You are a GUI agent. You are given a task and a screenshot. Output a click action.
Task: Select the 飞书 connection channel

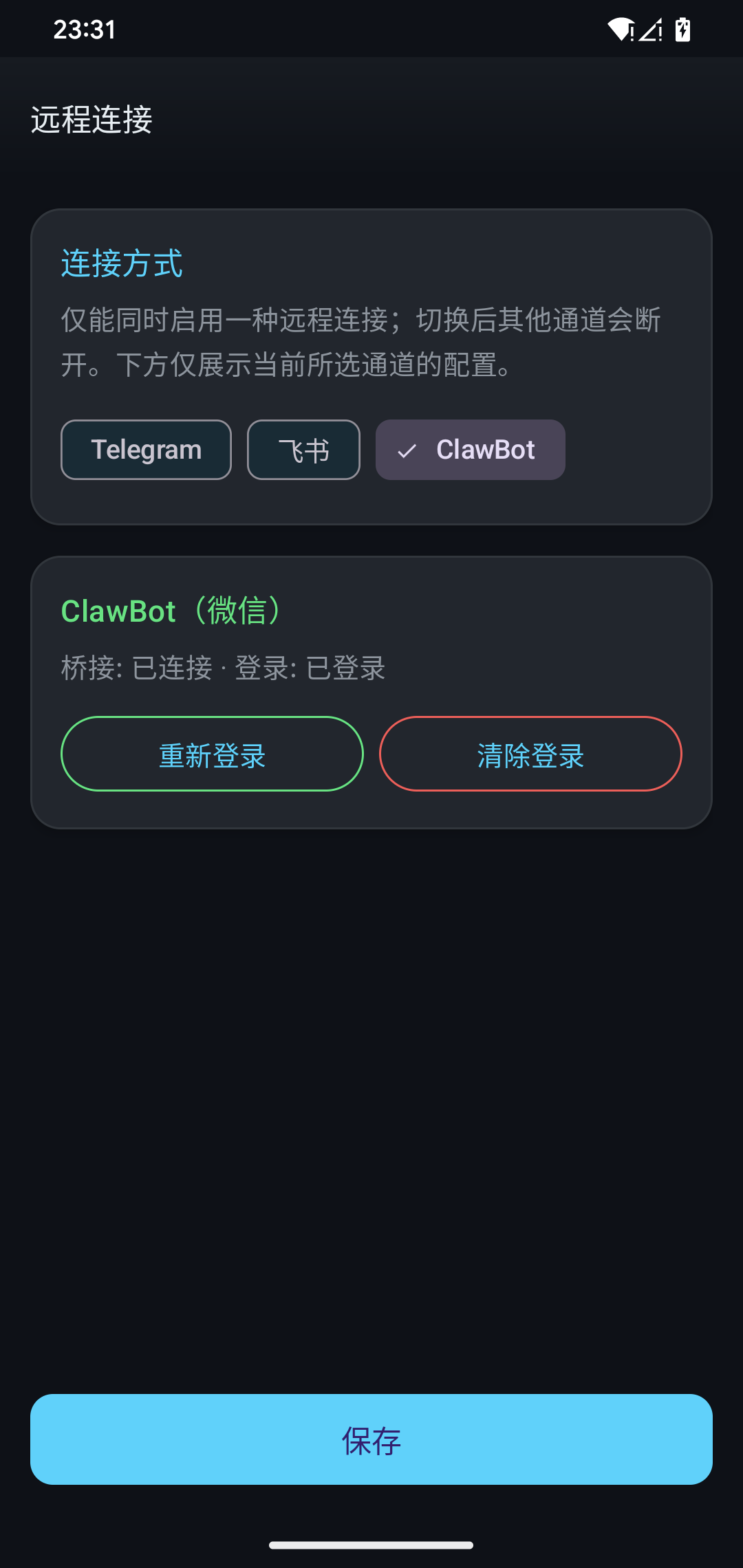coord(303,450)
